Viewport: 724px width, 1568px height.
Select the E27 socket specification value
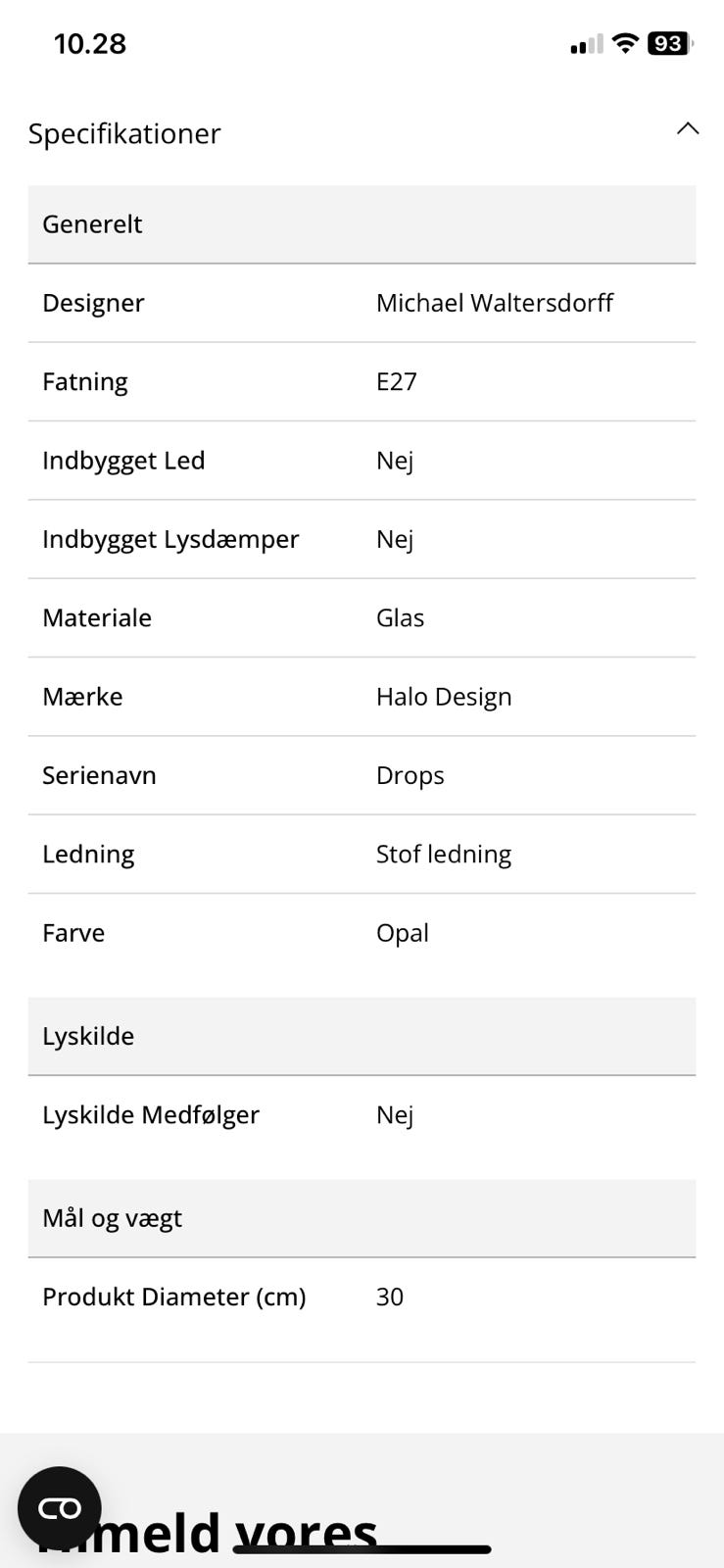click(398, 381)
